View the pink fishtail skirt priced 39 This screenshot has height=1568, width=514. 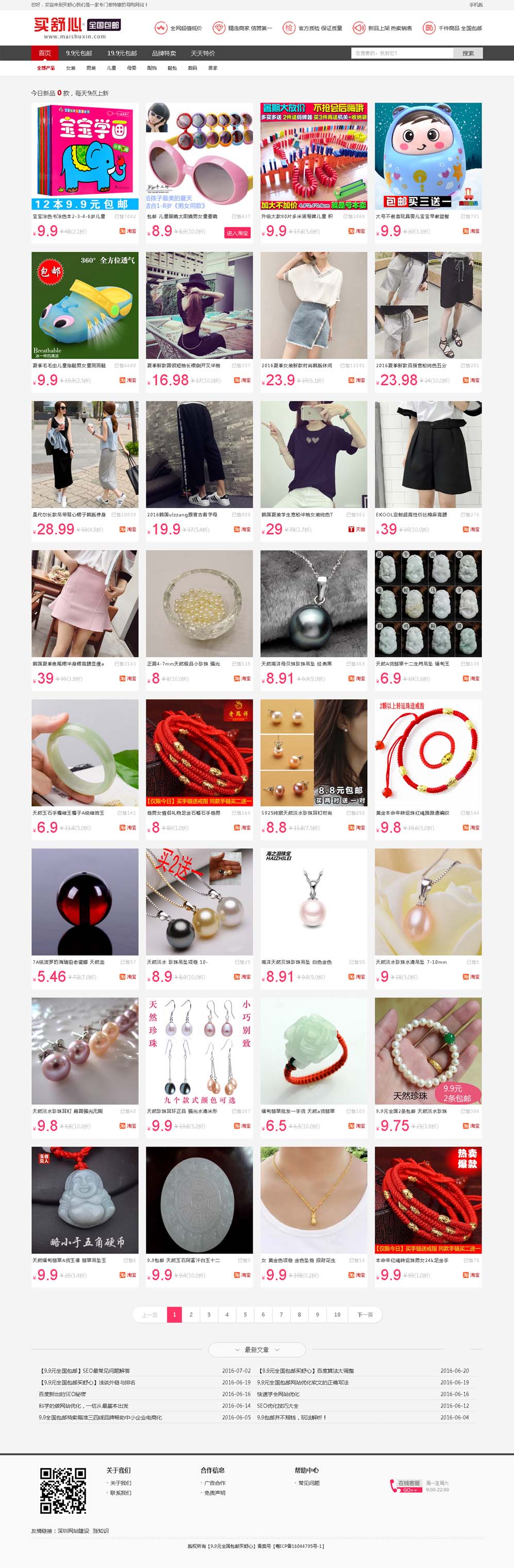point(85,603)
